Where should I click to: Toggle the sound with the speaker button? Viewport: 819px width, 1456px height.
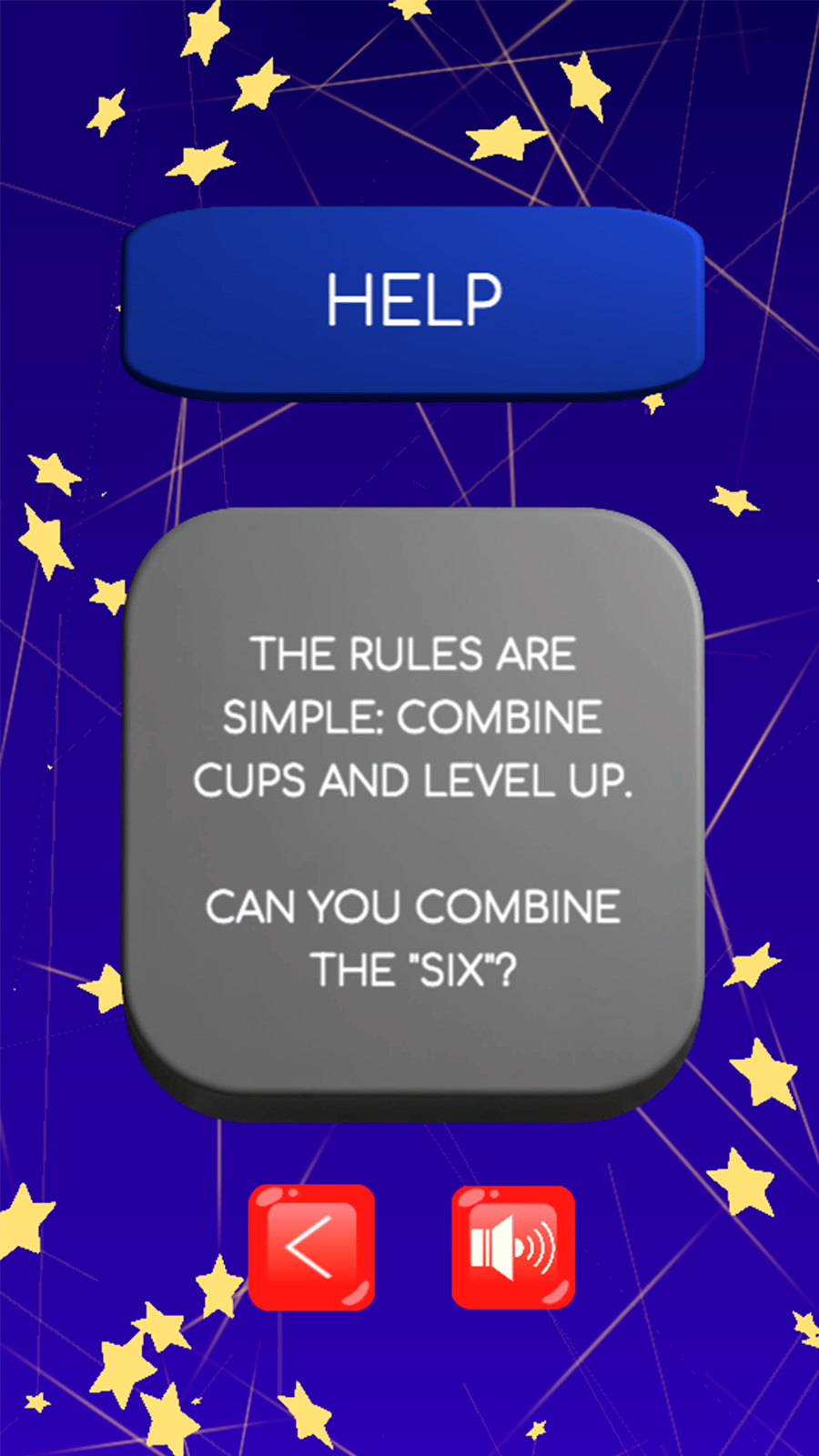[x=513, y=1247]
